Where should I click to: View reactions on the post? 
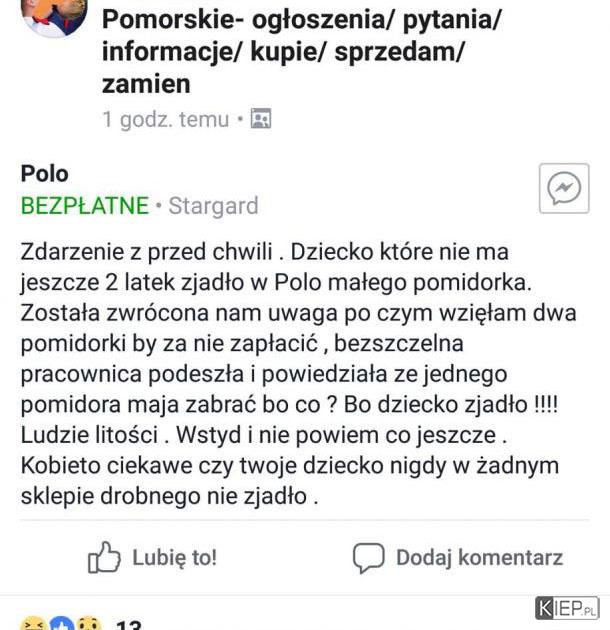click(62, 624)
